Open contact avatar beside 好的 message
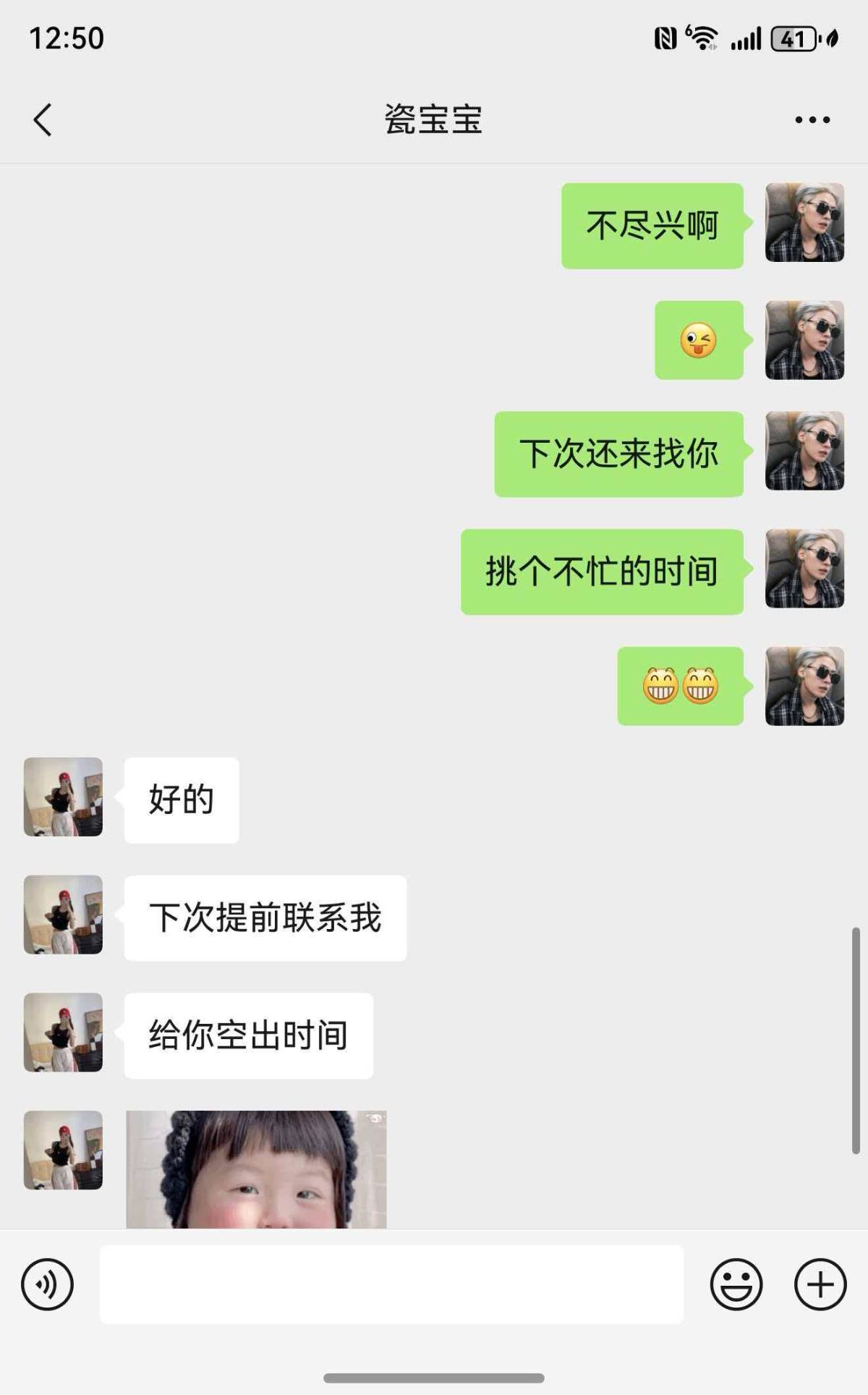868x1395 pixels. click(63, 797)
